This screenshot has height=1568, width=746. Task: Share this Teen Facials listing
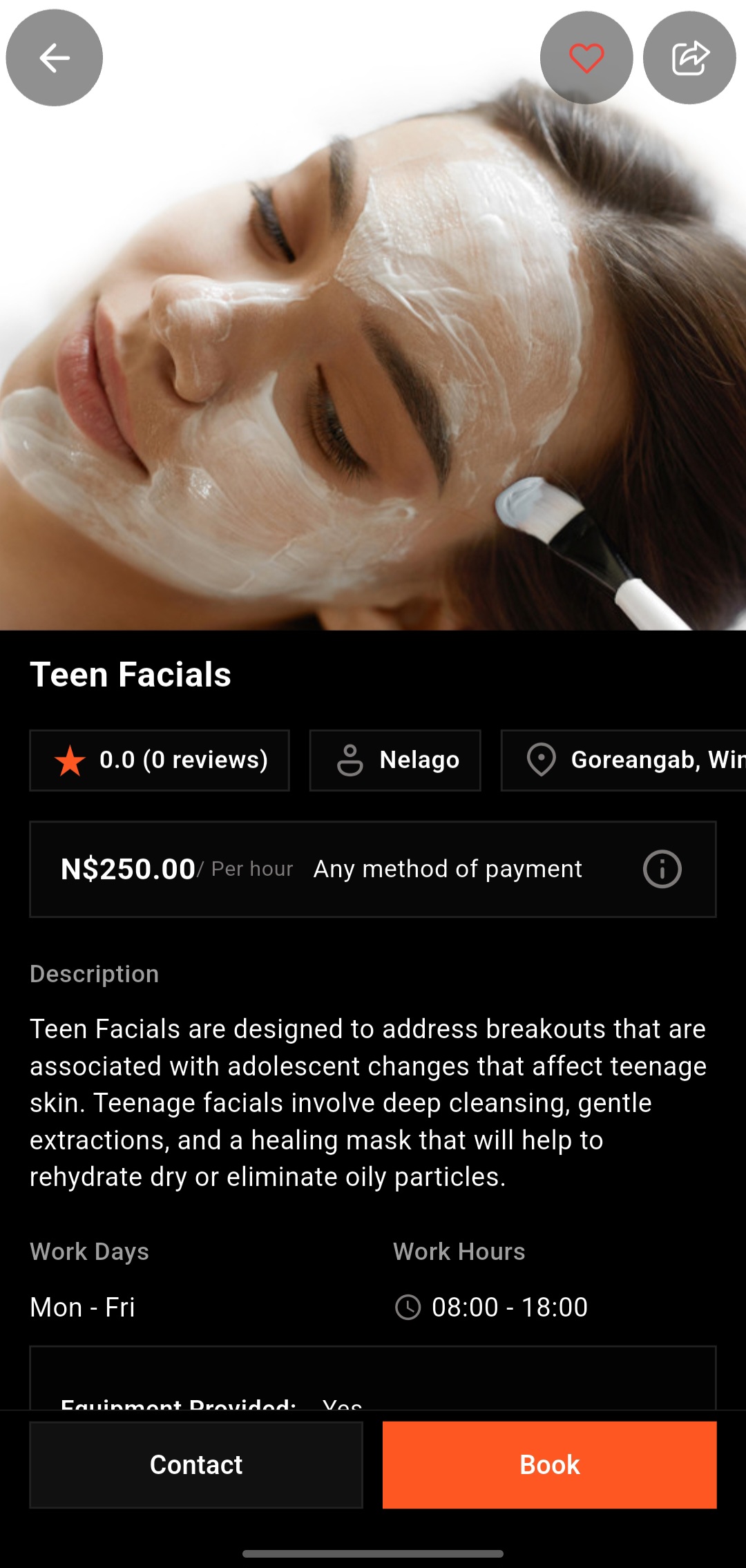pyautogui.click(x=689, y=58)
